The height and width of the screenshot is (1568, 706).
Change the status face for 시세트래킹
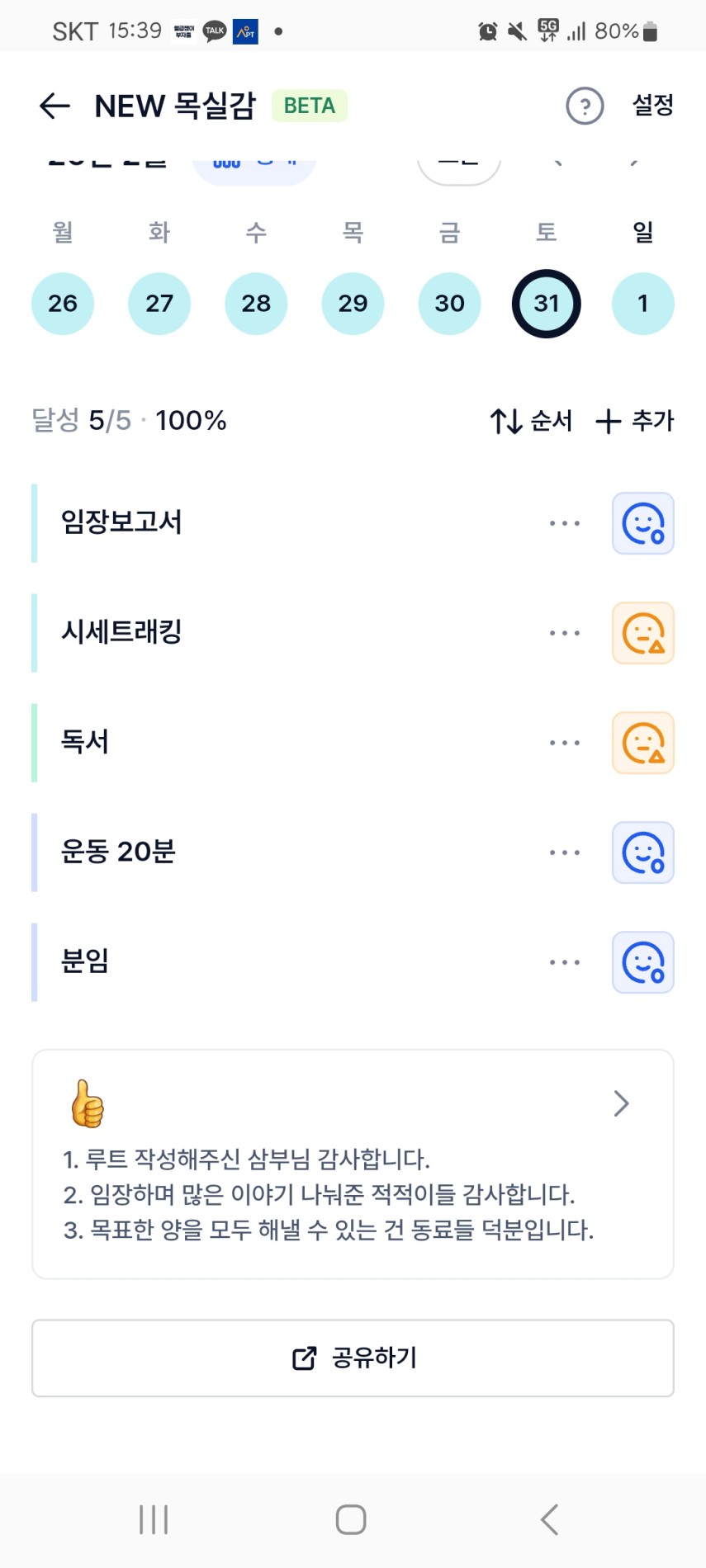[x=642, y=633]
